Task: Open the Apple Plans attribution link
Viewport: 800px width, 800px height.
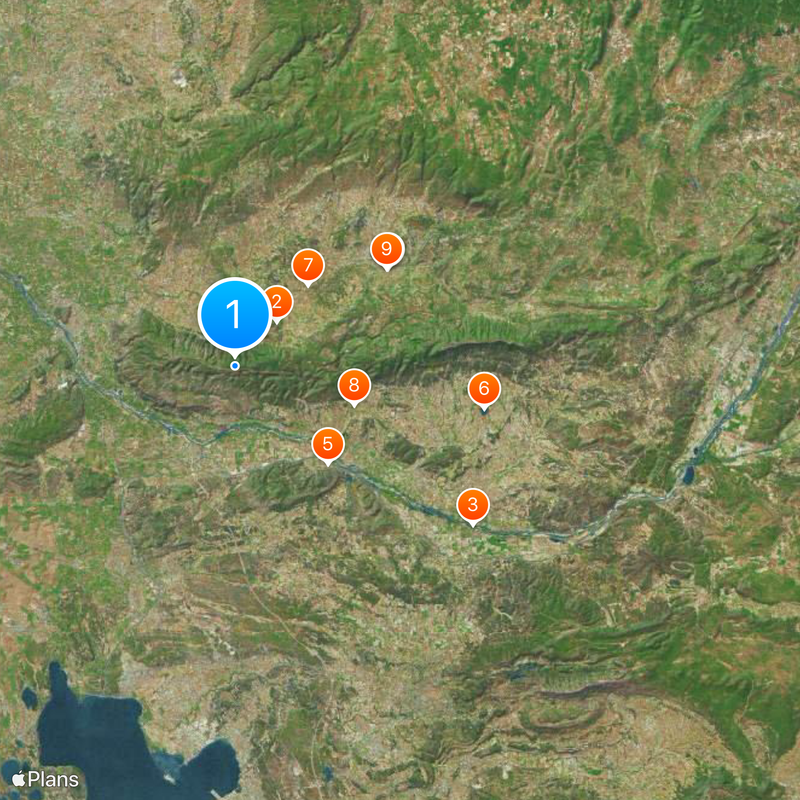Action: point(45,778)
